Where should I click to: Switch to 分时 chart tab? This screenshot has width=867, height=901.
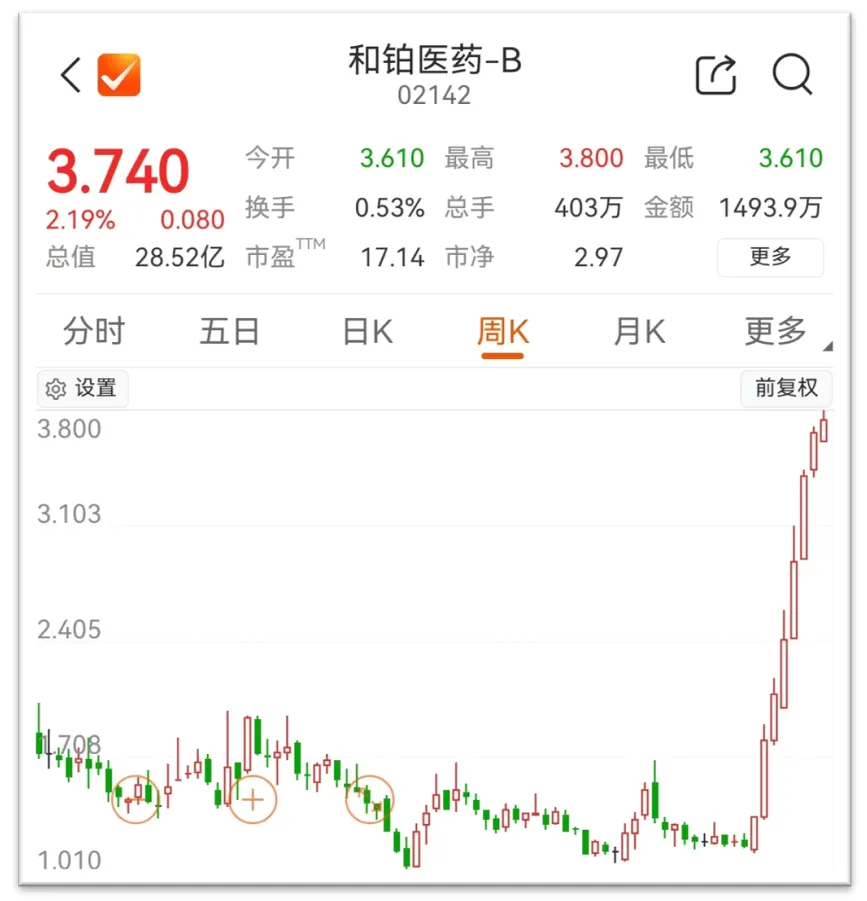point(94,331)
